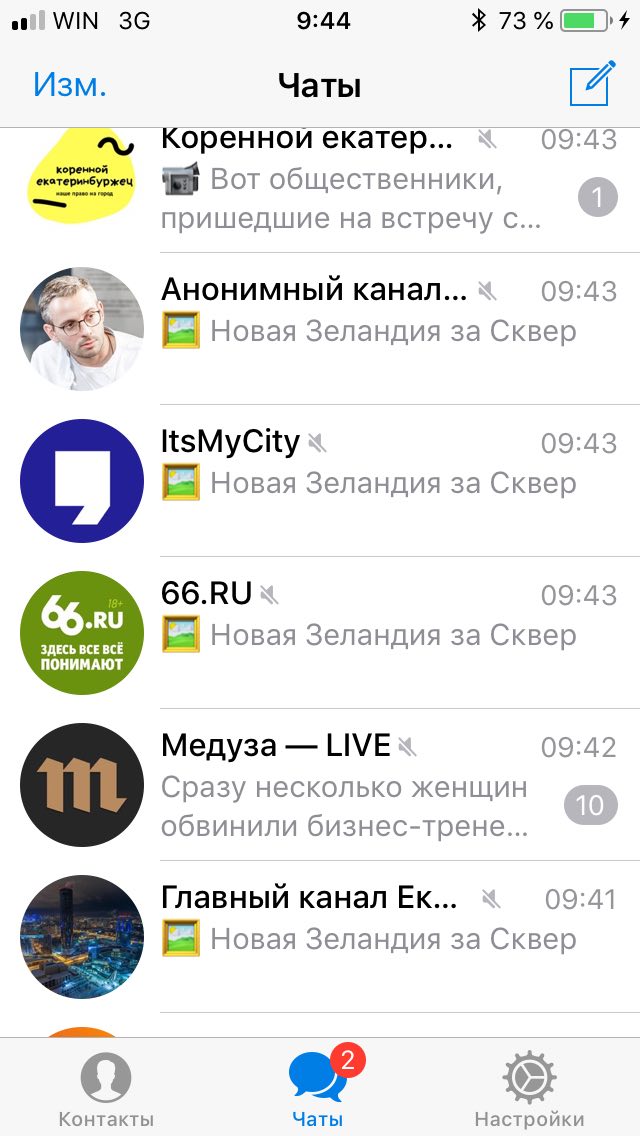Tap the Изм. edit button
Screen dimensions: 640x1136
(x=69, y=86)
